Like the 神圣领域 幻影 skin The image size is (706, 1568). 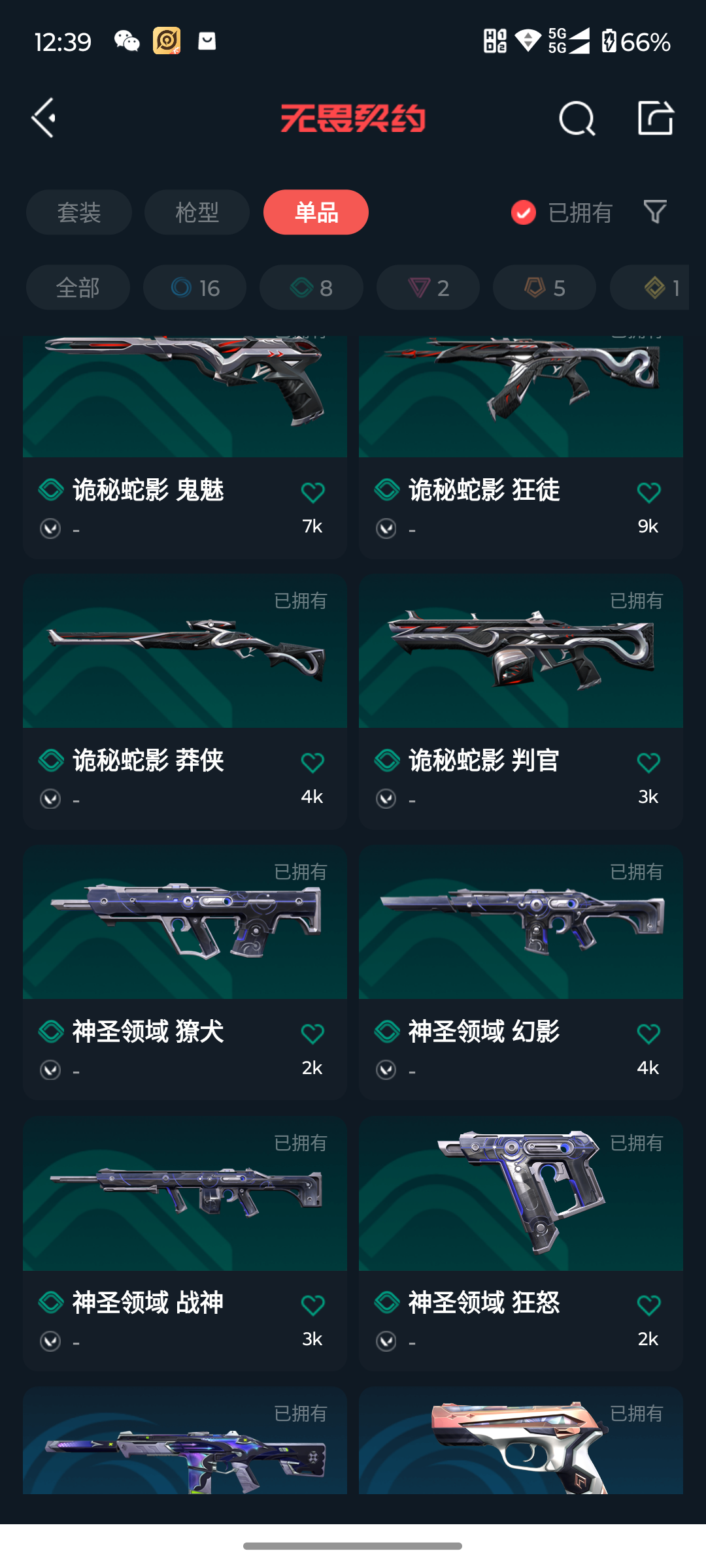tap(648, 1034)
